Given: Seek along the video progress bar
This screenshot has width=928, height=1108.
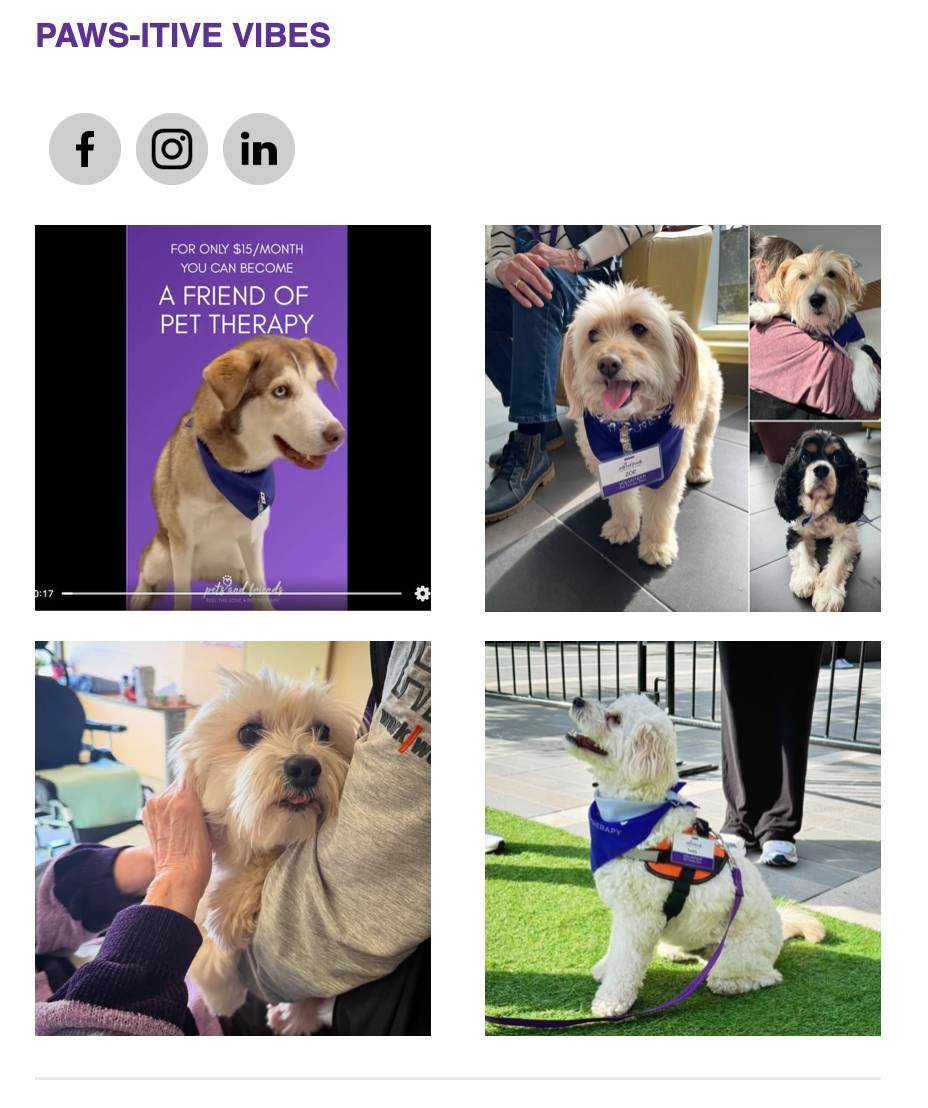Looking at the screenshot, I should click(x=232, y=593).
